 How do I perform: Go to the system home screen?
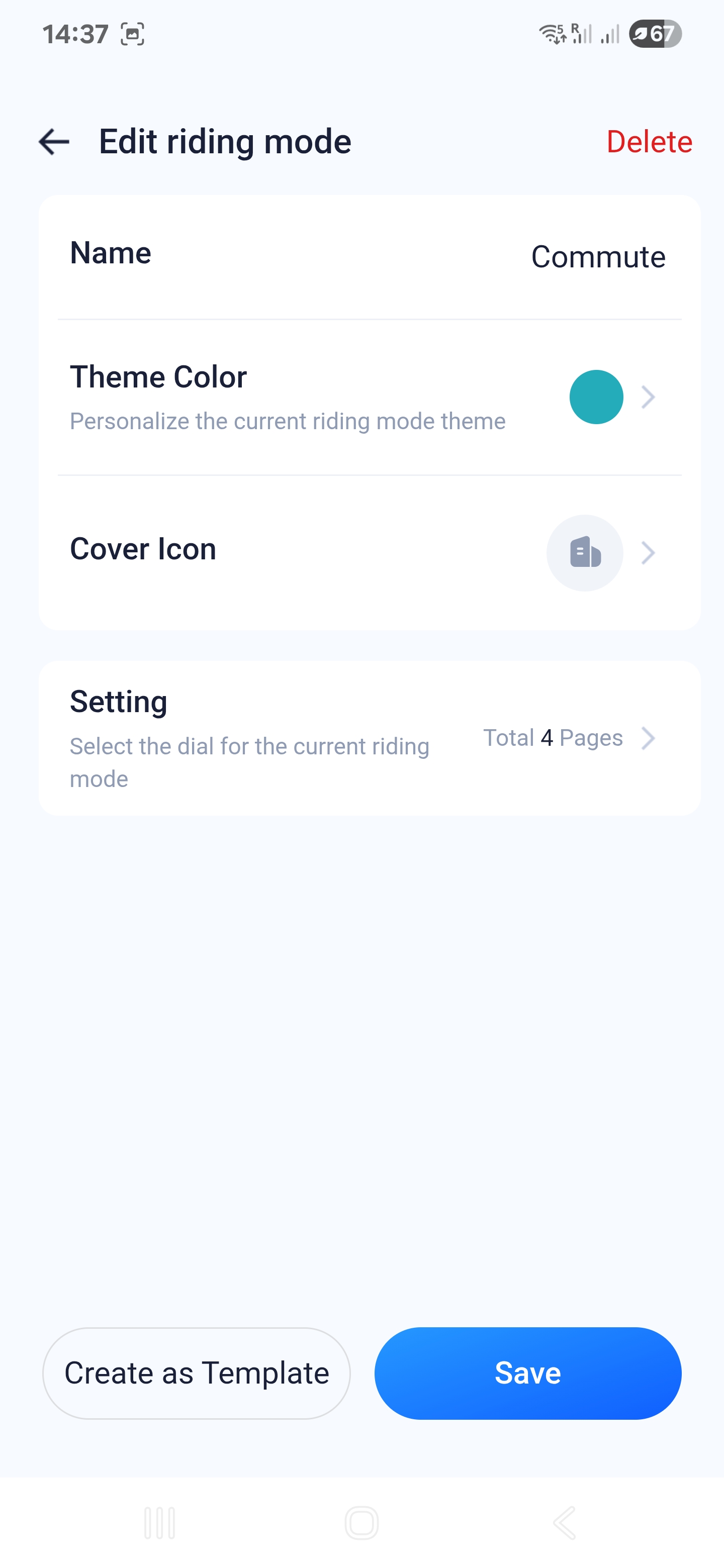click(361, 1522)
